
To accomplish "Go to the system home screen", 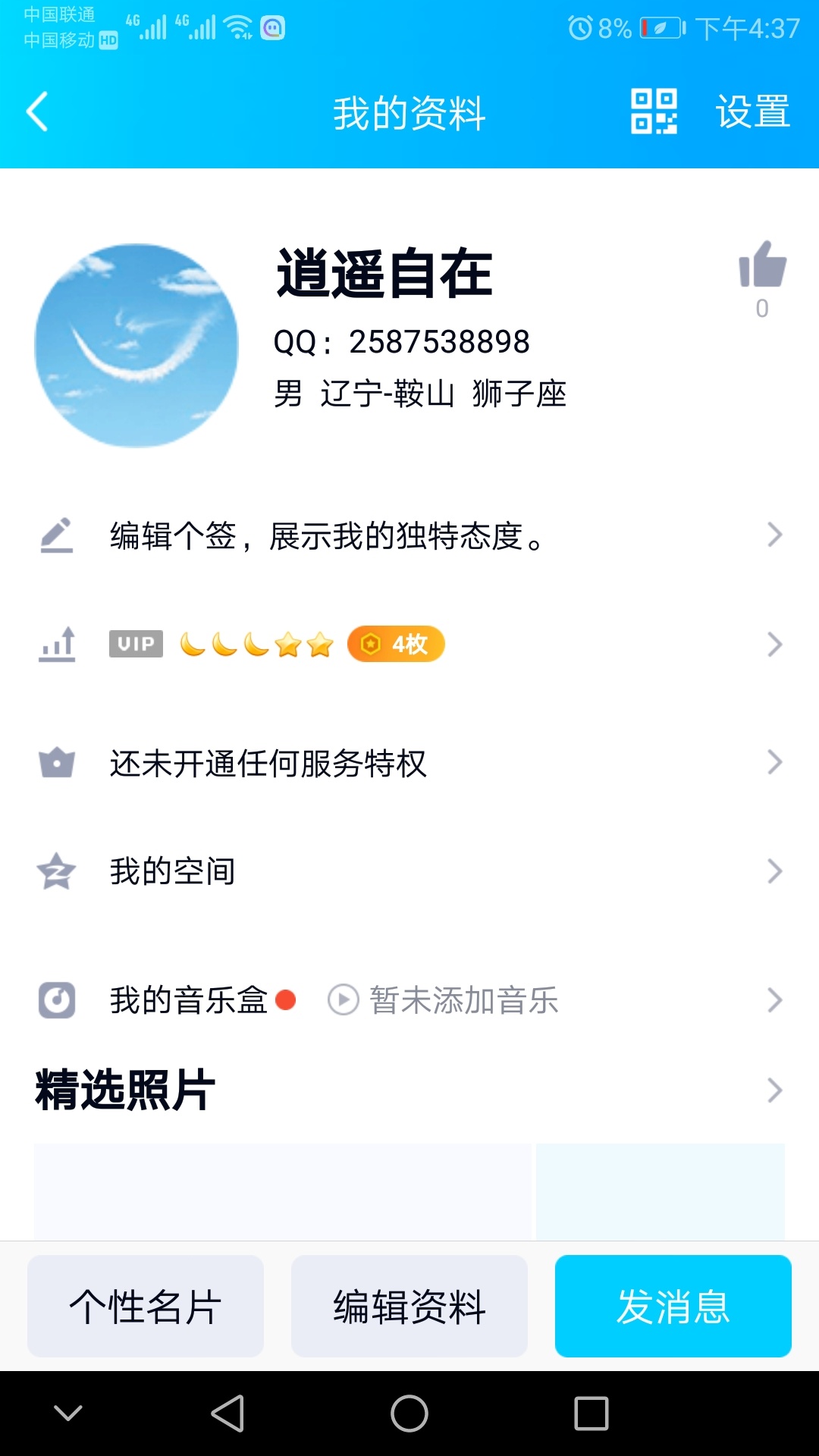I will click(x=409, y=1414).
